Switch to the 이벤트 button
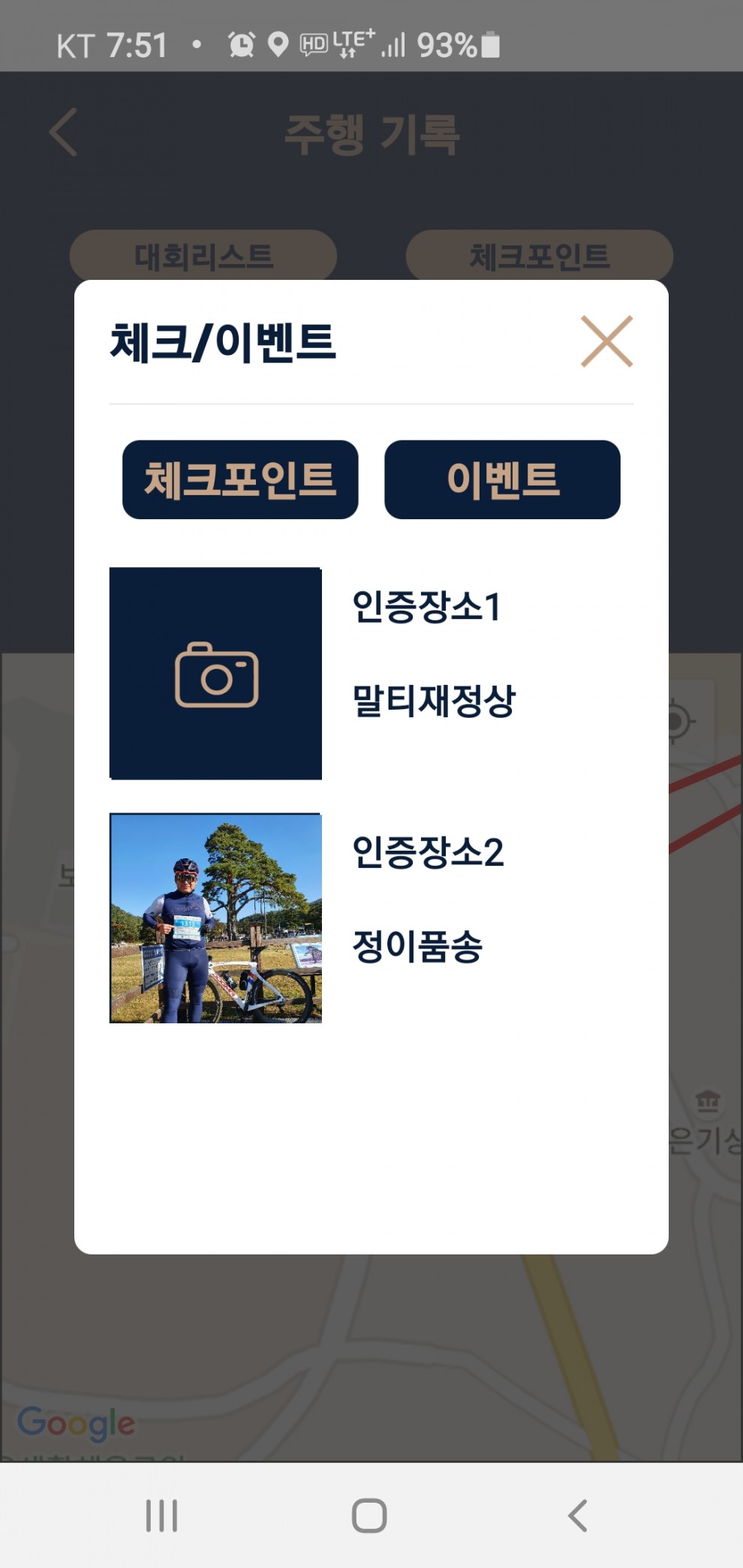Image resolution: width=743 pixels, height=1568 pixels. (502, 479)
